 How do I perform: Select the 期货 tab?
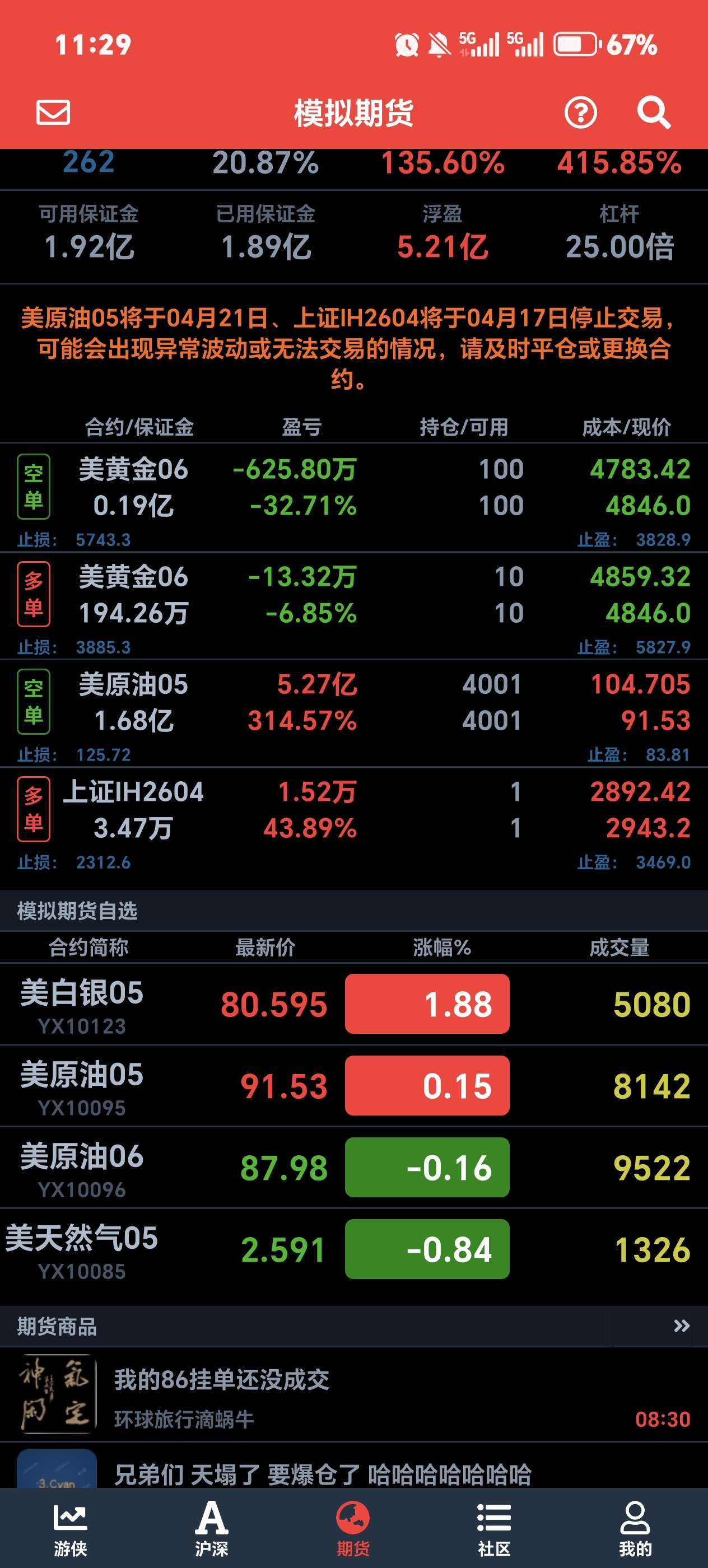click(353, 1529)
